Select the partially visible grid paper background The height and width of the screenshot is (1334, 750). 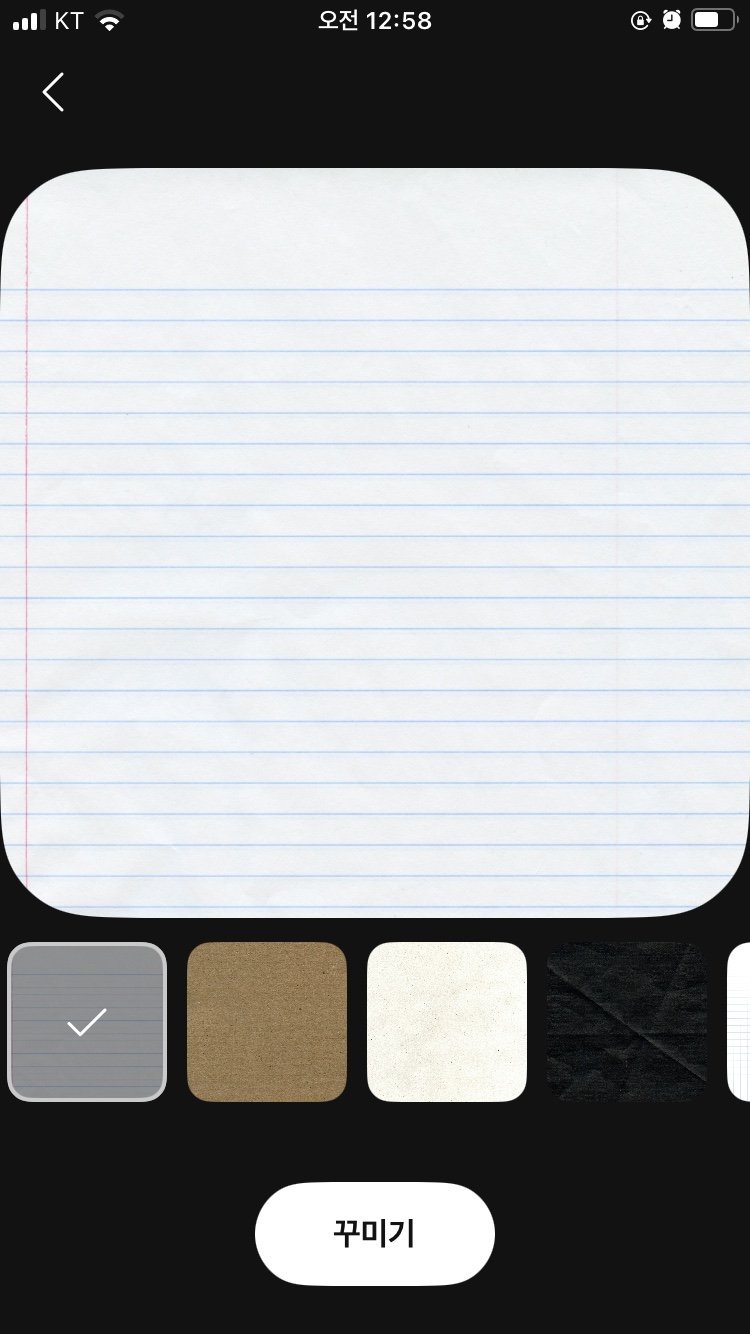click(x=739, y=1021)
